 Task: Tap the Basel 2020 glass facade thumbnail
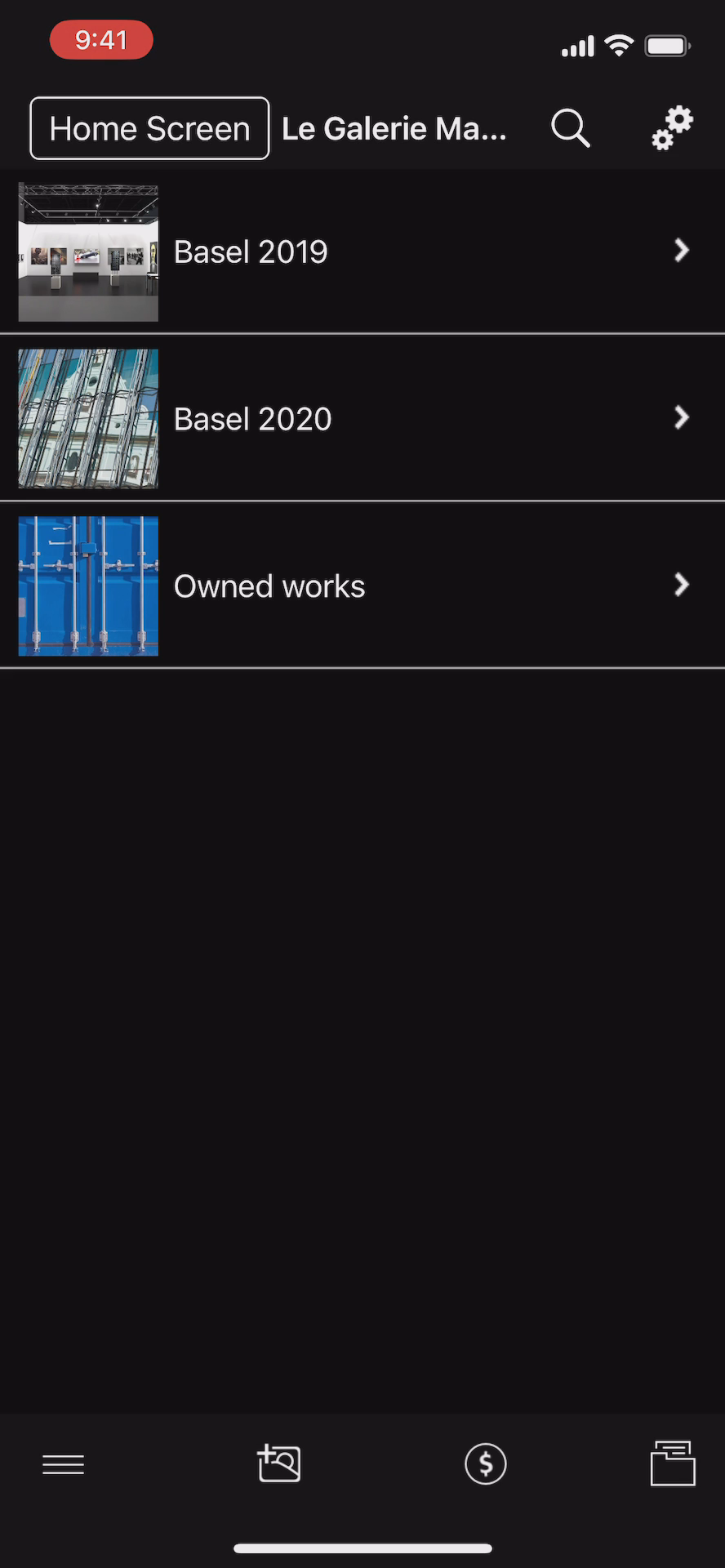[x=87, y=417]
